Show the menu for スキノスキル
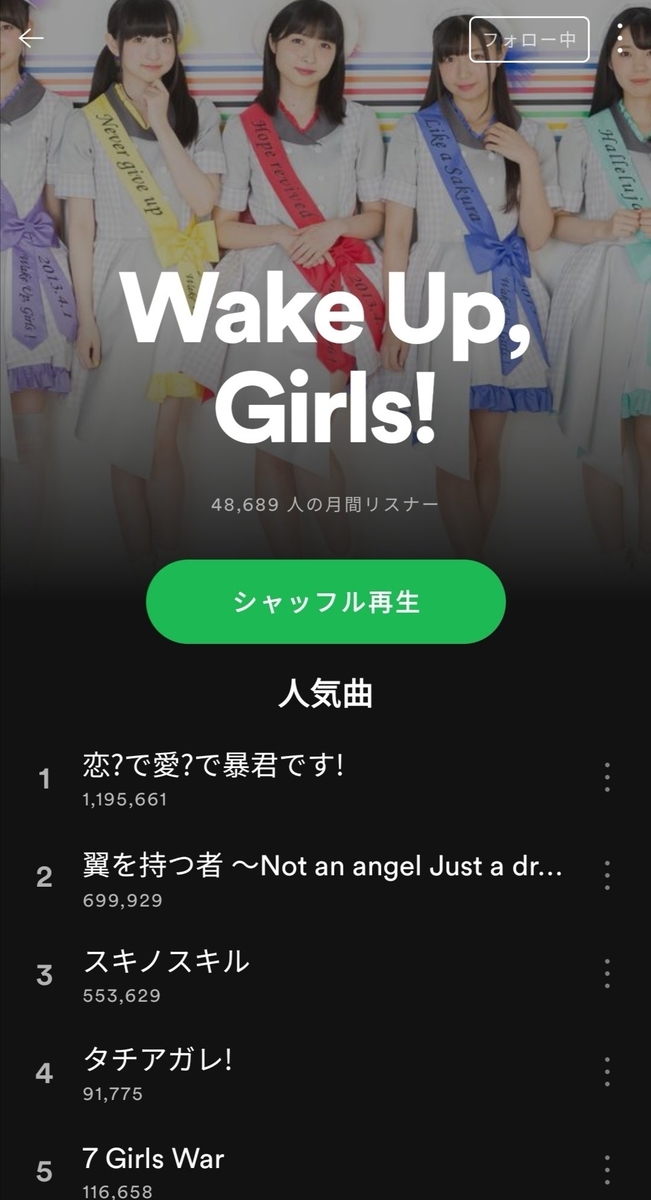This screenshot has width=651, height=1200. coord(607,973)
